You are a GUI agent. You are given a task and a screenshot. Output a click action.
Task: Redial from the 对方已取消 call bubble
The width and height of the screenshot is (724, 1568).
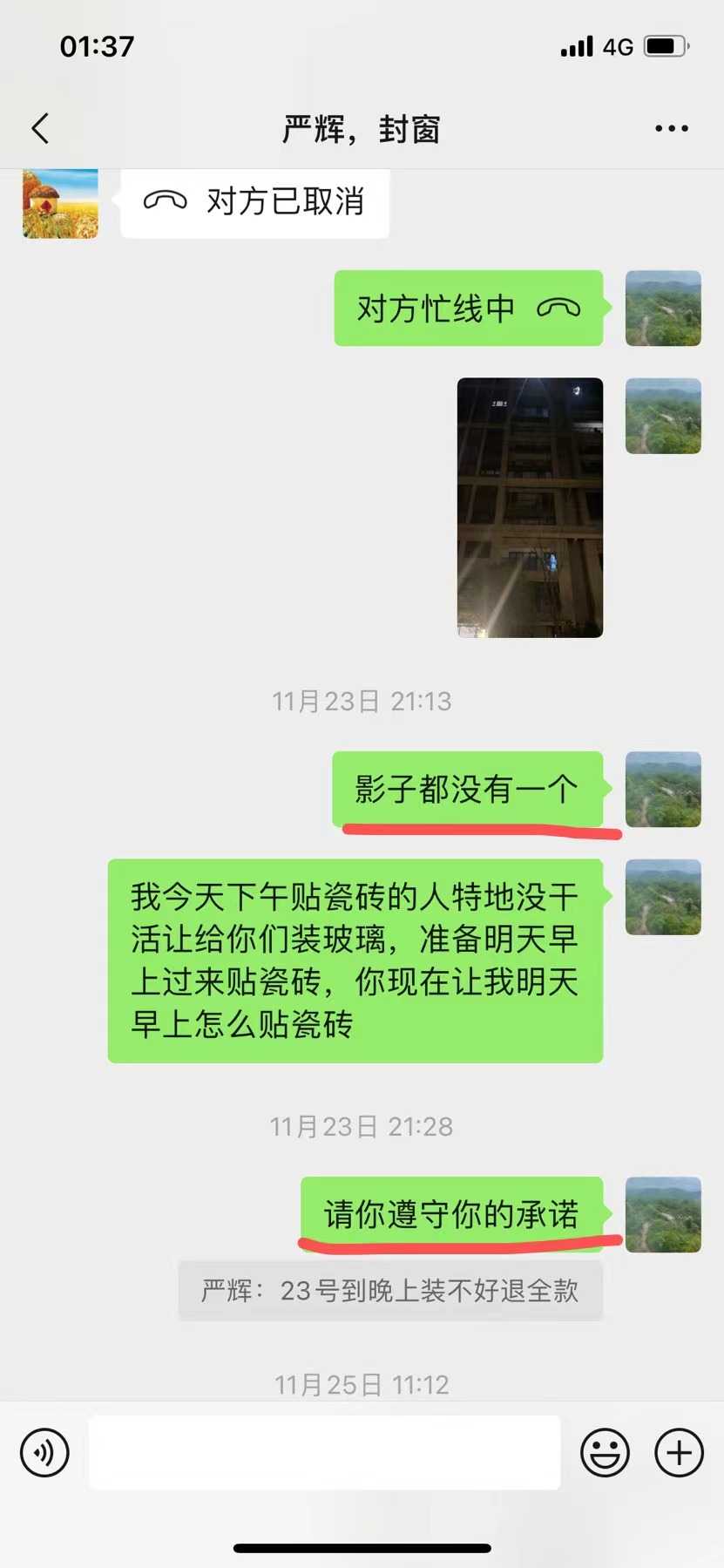(x=254, y=202)
